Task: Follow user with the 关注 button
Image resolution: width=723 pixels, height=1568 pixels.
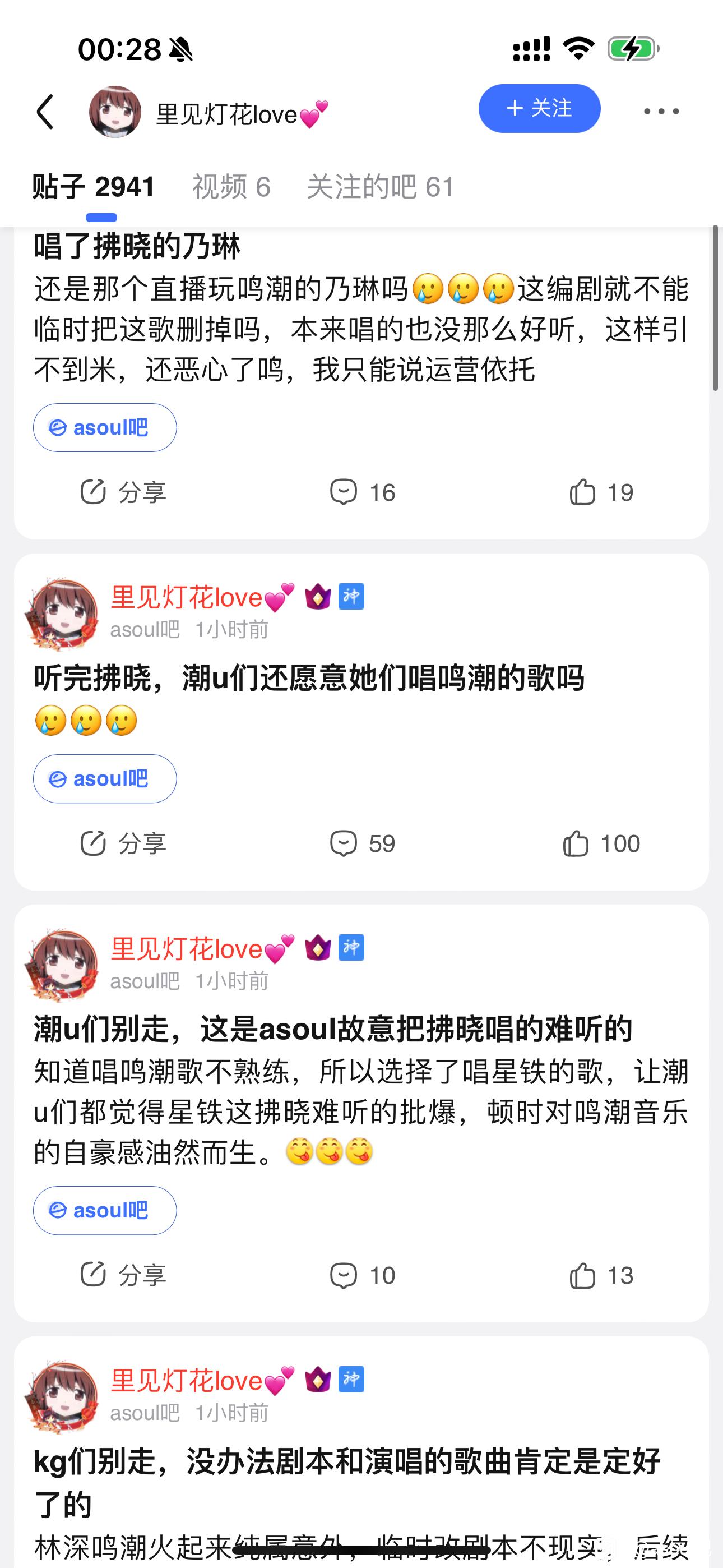Action: tap(539, 108)
